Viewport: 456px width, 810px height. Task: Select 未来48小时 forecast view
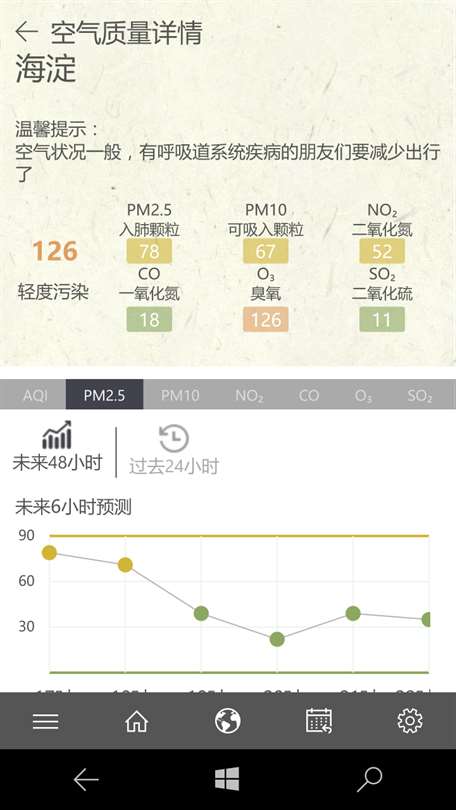point(57,447)
